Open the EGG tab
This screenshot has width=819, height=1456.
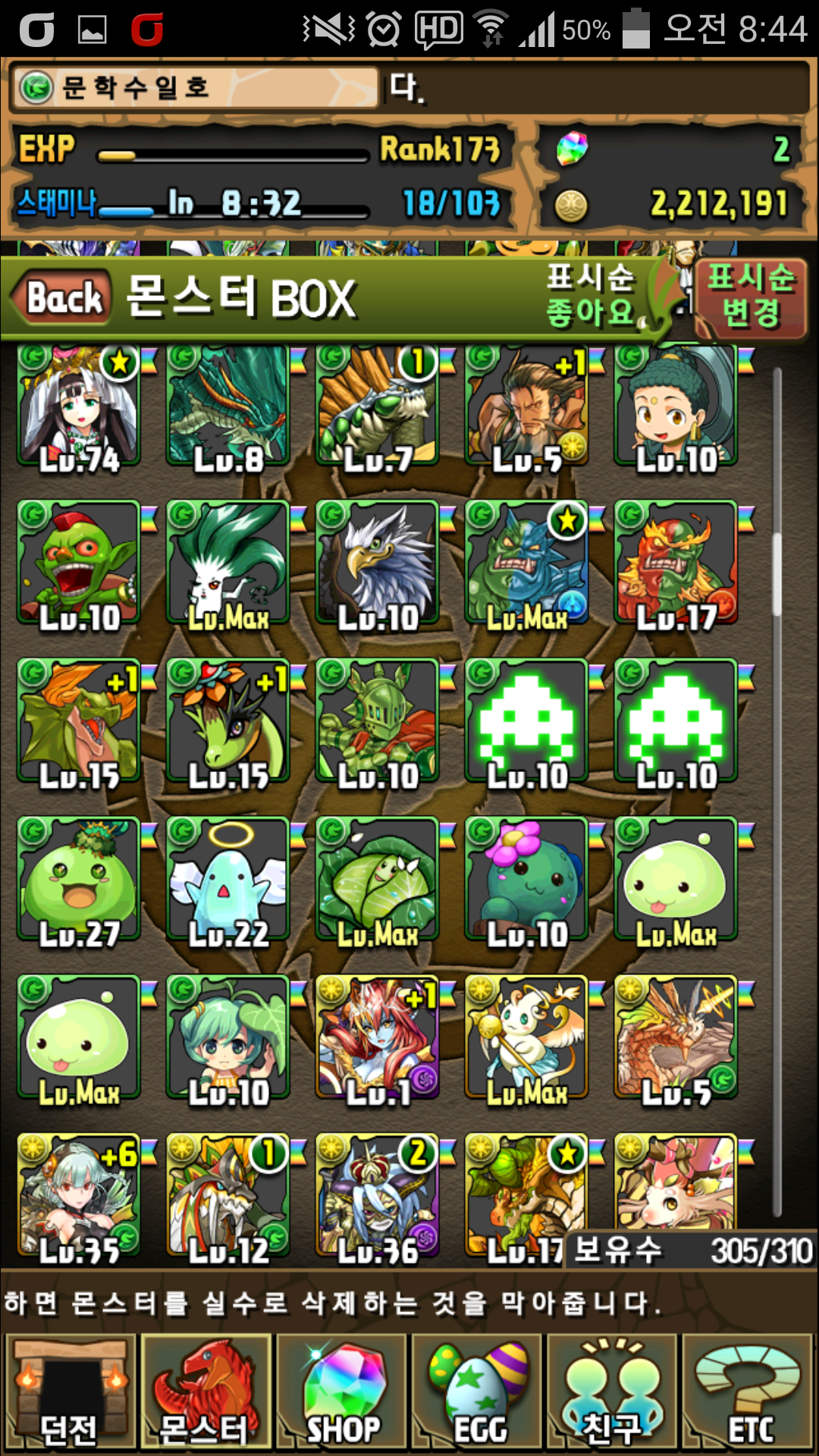[x=478, y=1392]
